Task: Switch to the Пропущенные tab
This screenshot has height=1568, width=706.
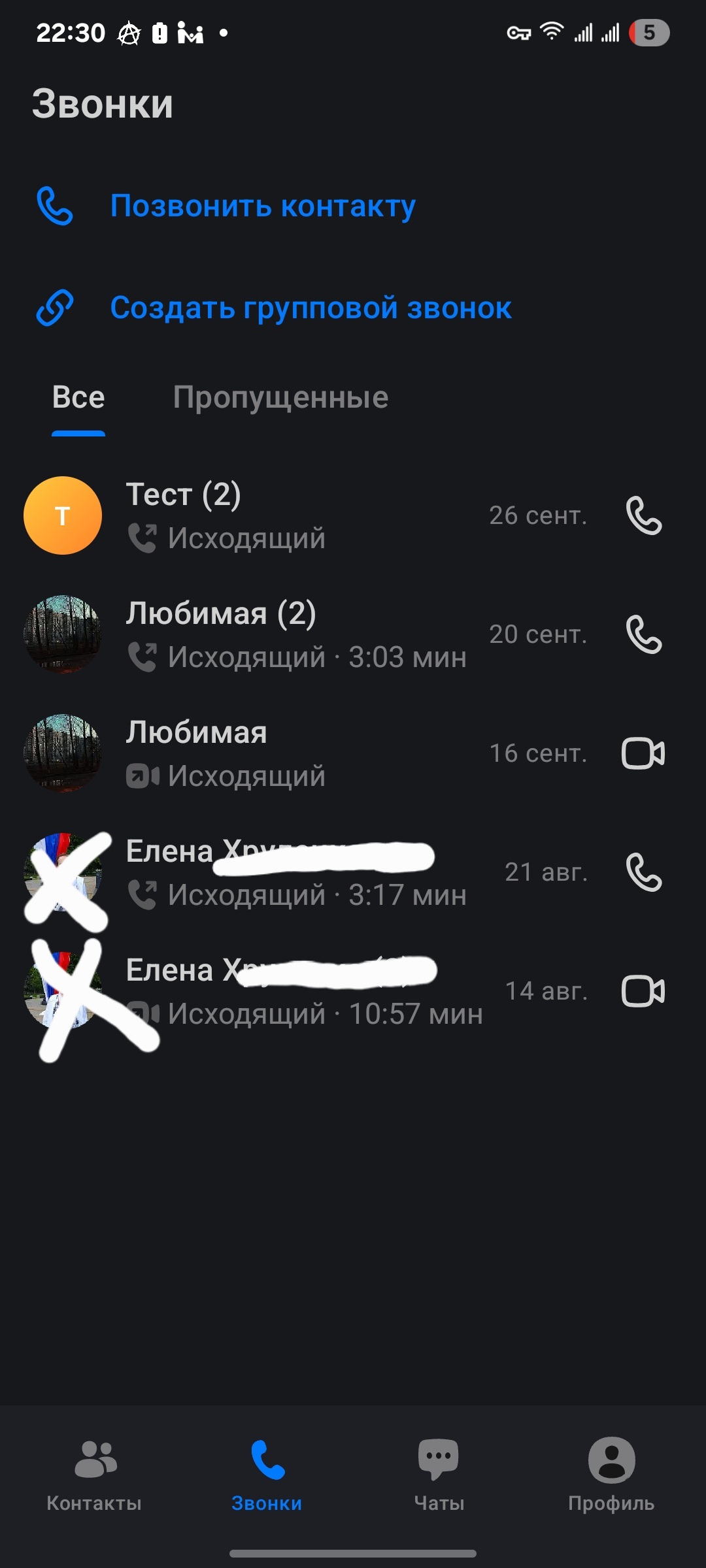Action: pyautogui.click(x=280, y=397)
